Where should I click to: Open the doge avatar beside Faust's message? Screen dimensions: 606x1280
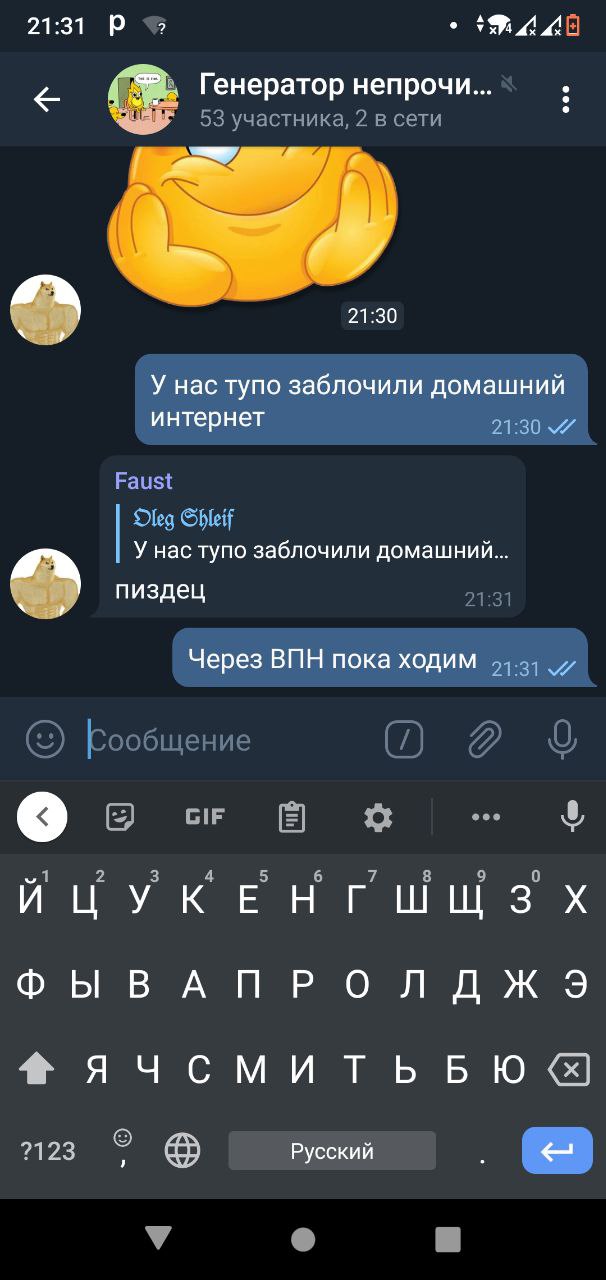click(x=45, y=583)
